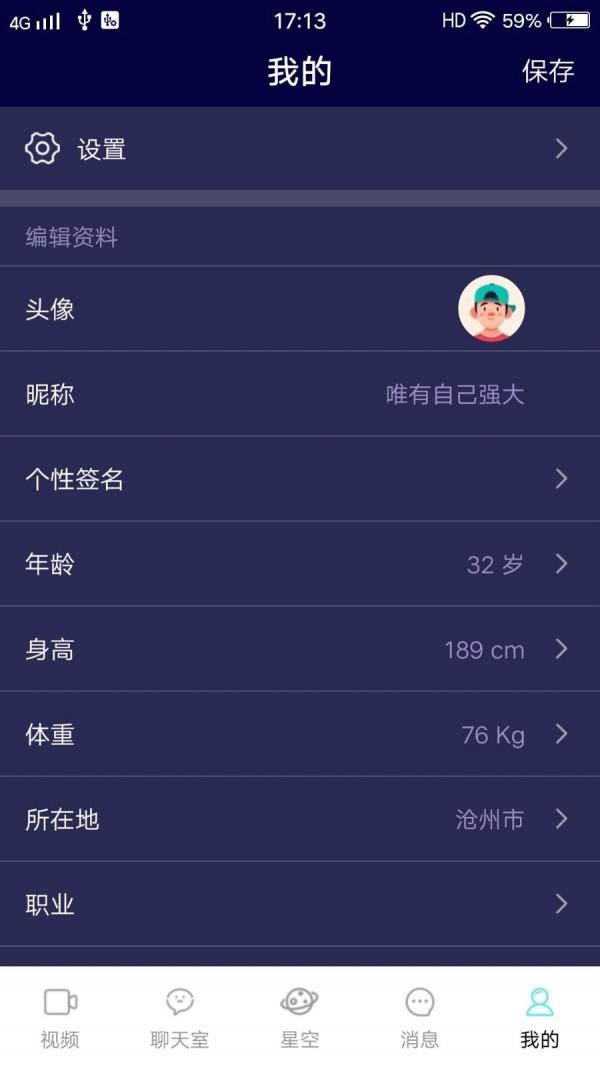Select the 我的 bottom tab

540,1017
